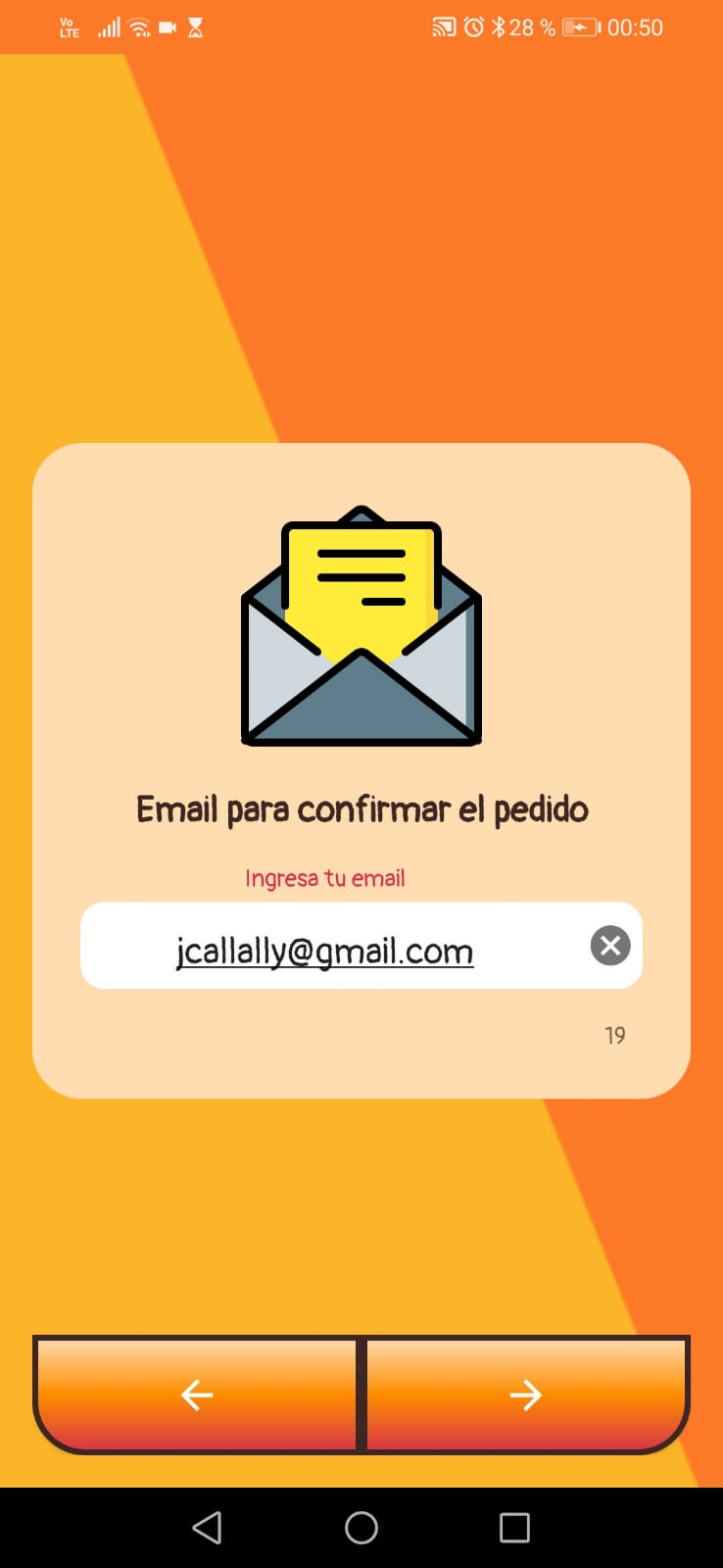Viewport: 723px width, 1568px height.
Task: Go to the home screen
Action: coord(361,1527)
